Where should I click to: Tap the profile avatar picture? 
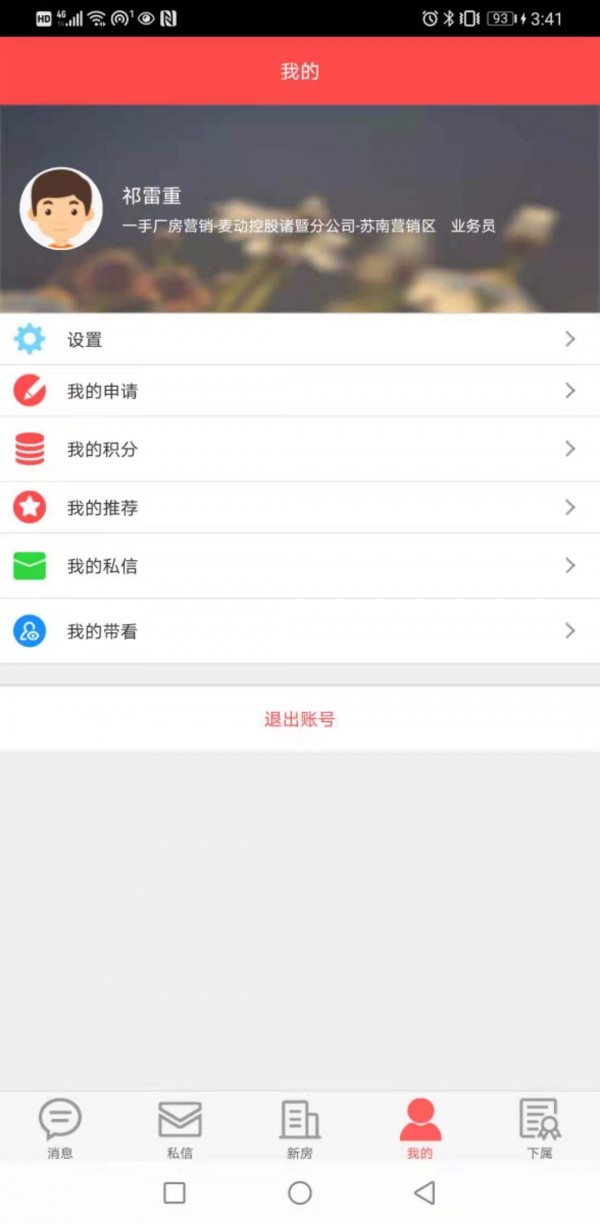(61, 209)
